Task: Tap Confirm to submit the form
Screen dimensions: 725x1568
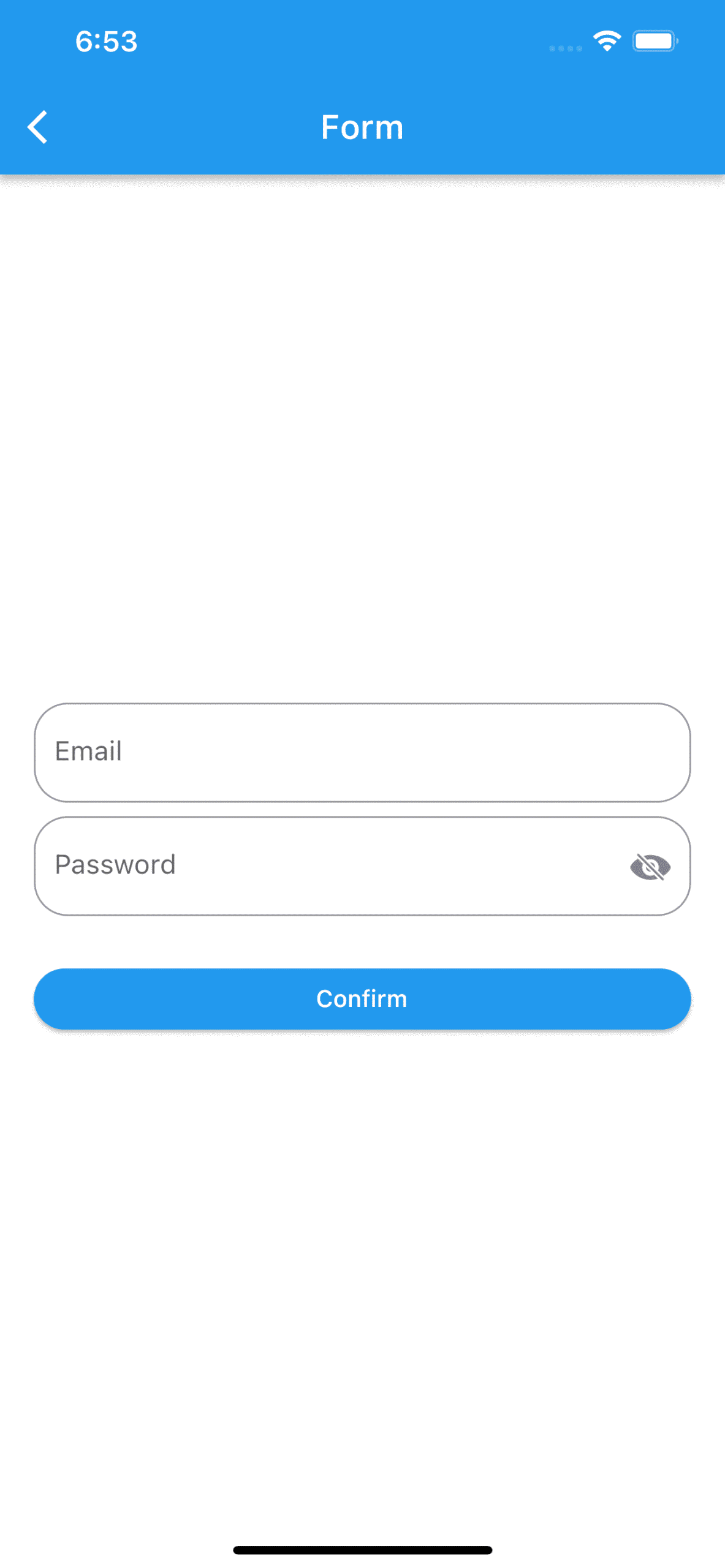Action: click(x=362, y=998)
